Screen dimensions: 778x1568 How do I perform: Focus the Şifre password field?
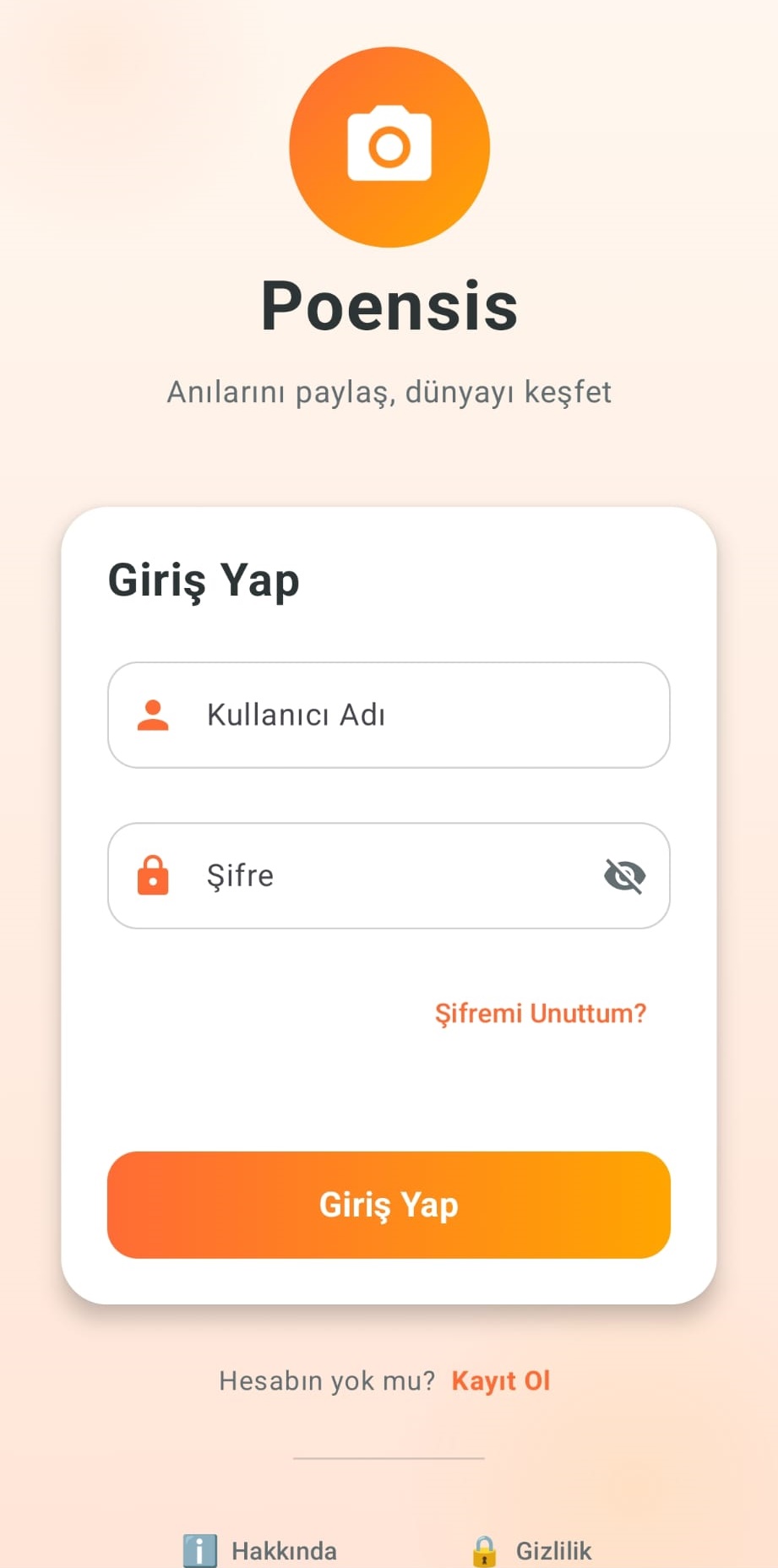click(372, 875)
